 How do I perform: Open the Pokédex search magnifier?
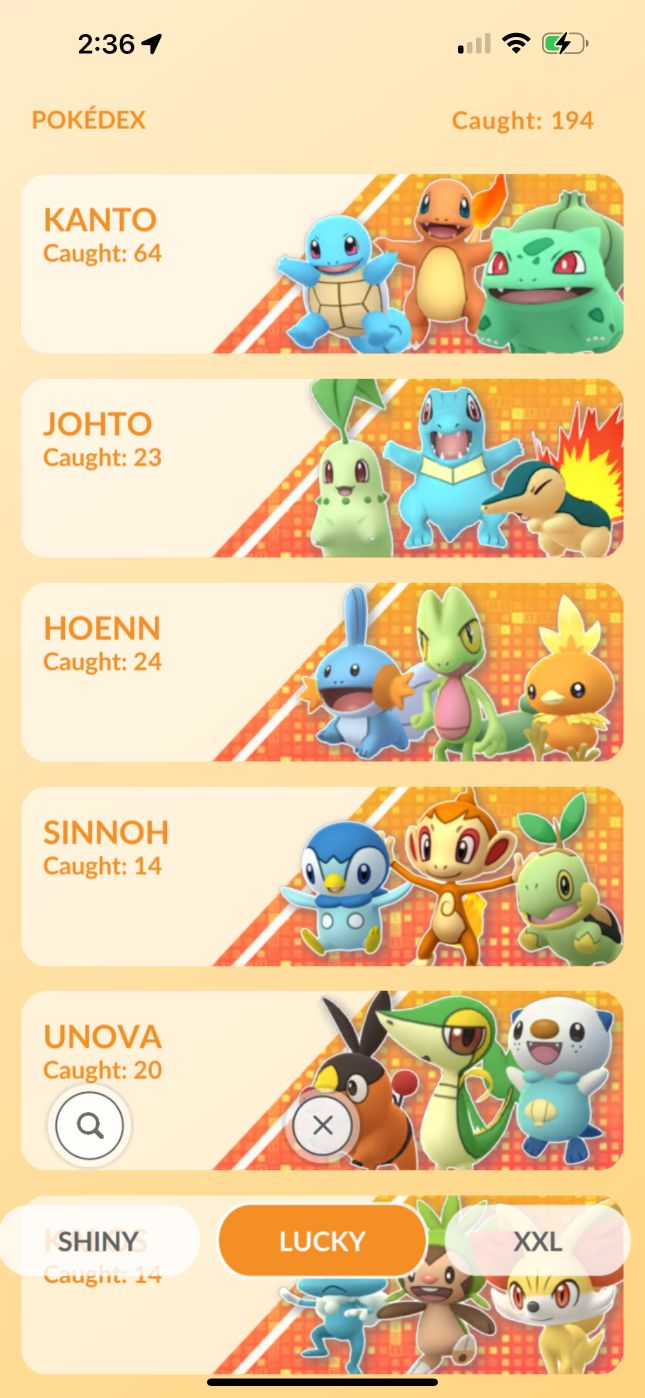pos(90,1126)
